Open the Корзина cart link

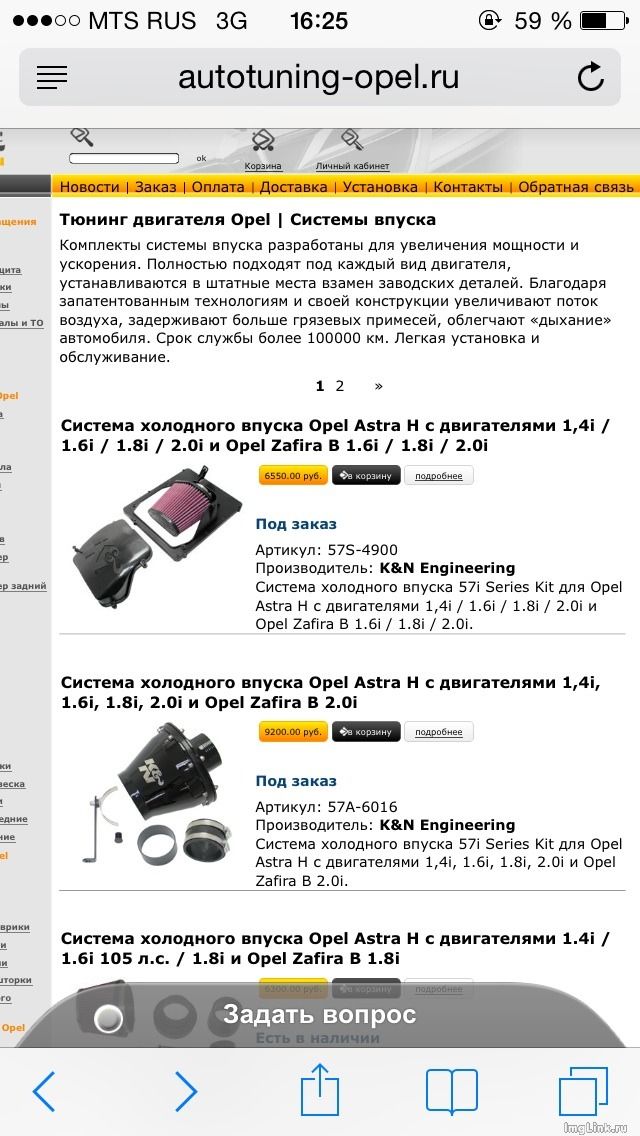click(262, 166)
